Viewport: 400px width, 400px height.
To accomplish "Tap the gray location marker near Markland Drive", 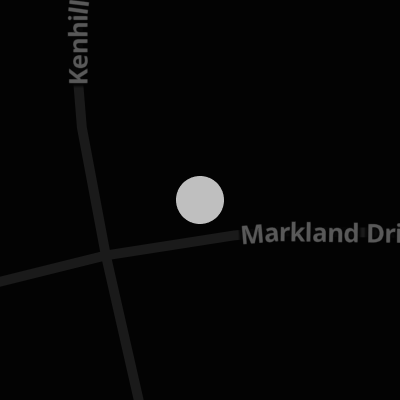I will [x=200, y=200].
